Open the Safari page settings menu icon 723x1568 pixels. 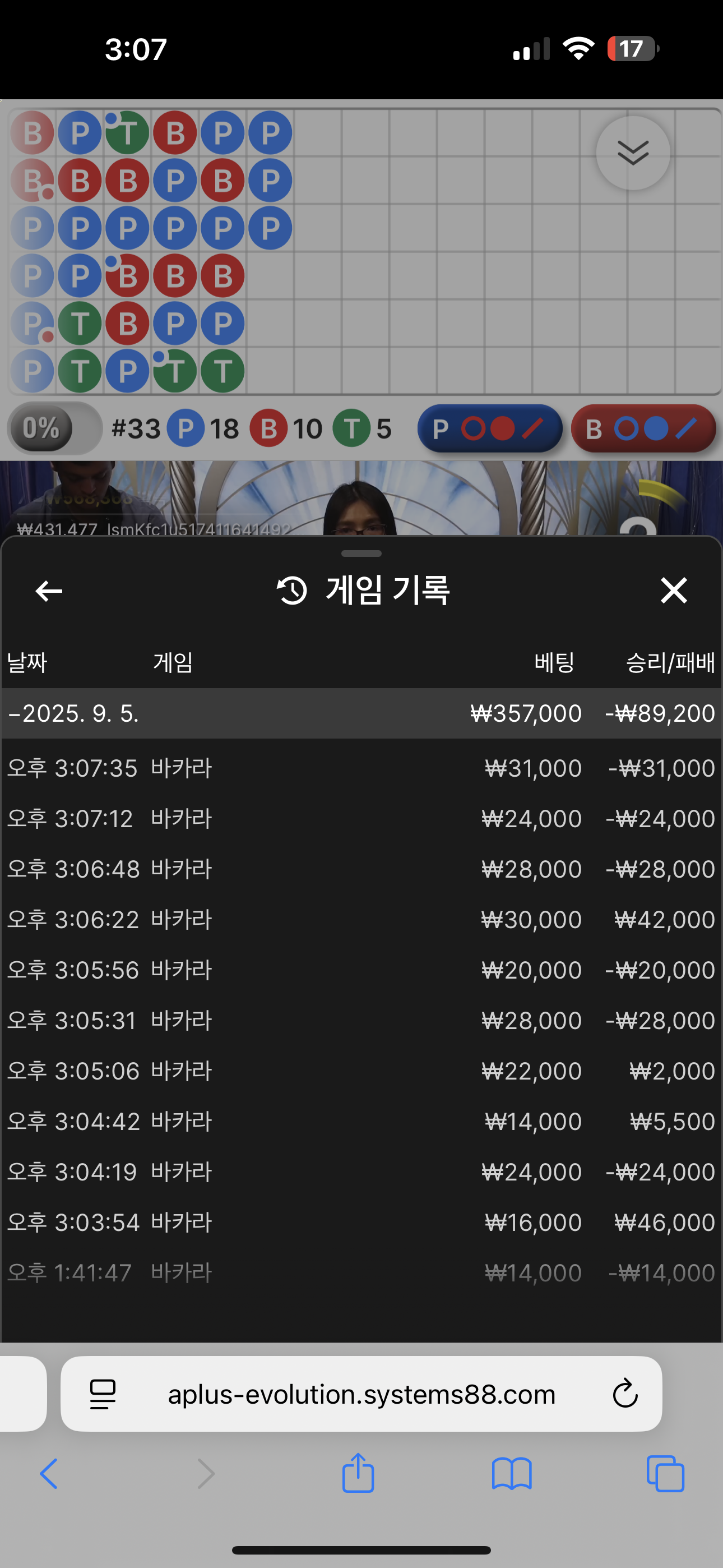click(x=103, y=1394)
